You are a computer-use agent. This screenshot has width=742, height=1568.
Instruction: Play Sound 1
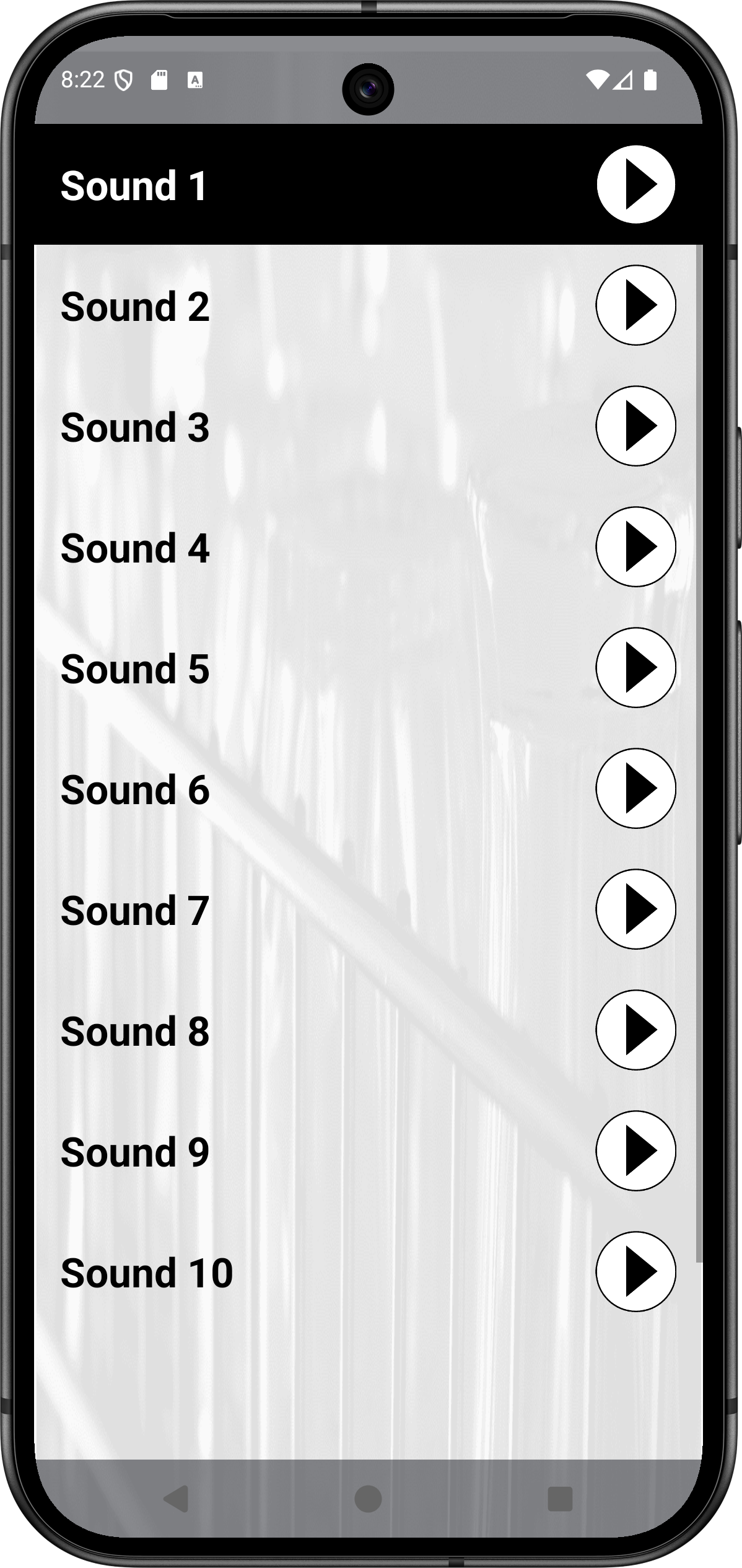click(x=635, y=184)
